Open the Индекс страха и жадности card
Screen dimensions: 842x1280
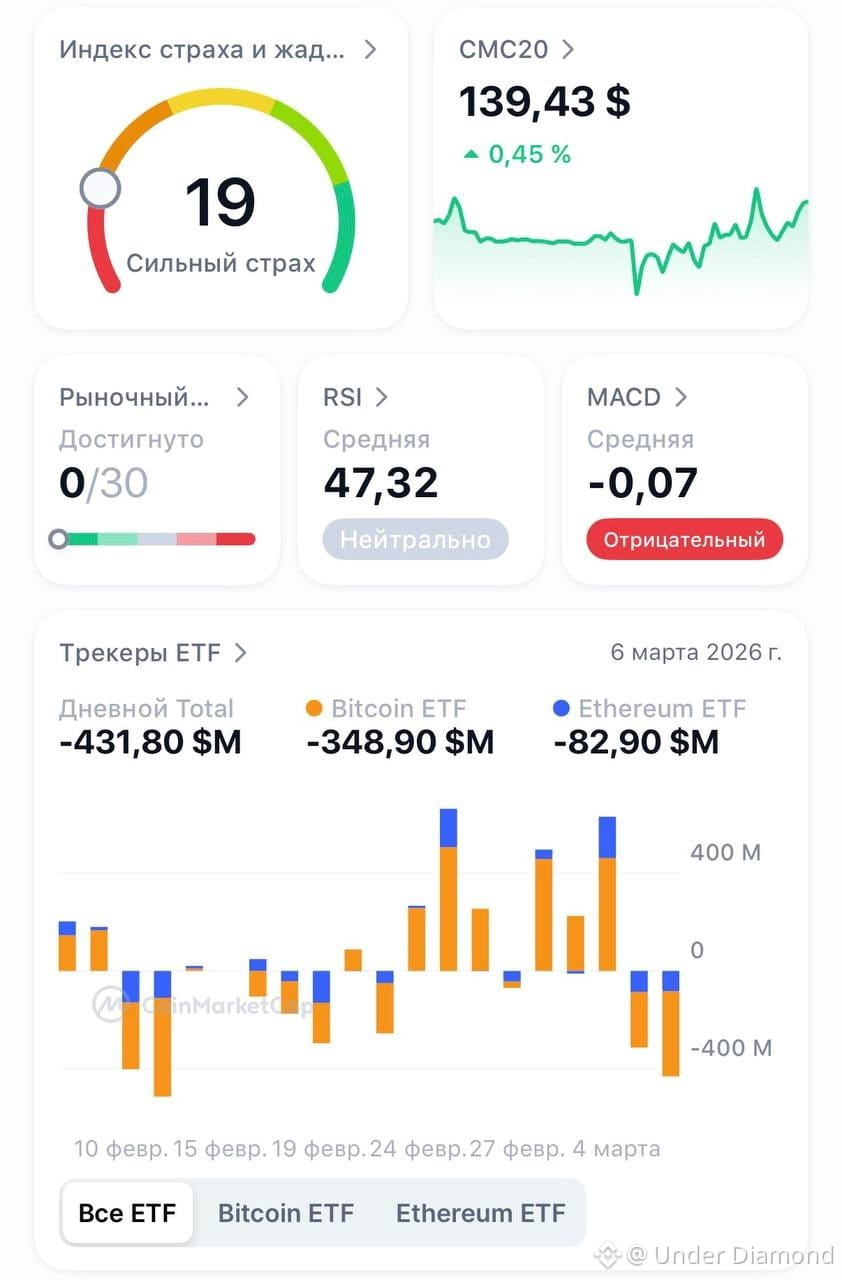[220, 168]
